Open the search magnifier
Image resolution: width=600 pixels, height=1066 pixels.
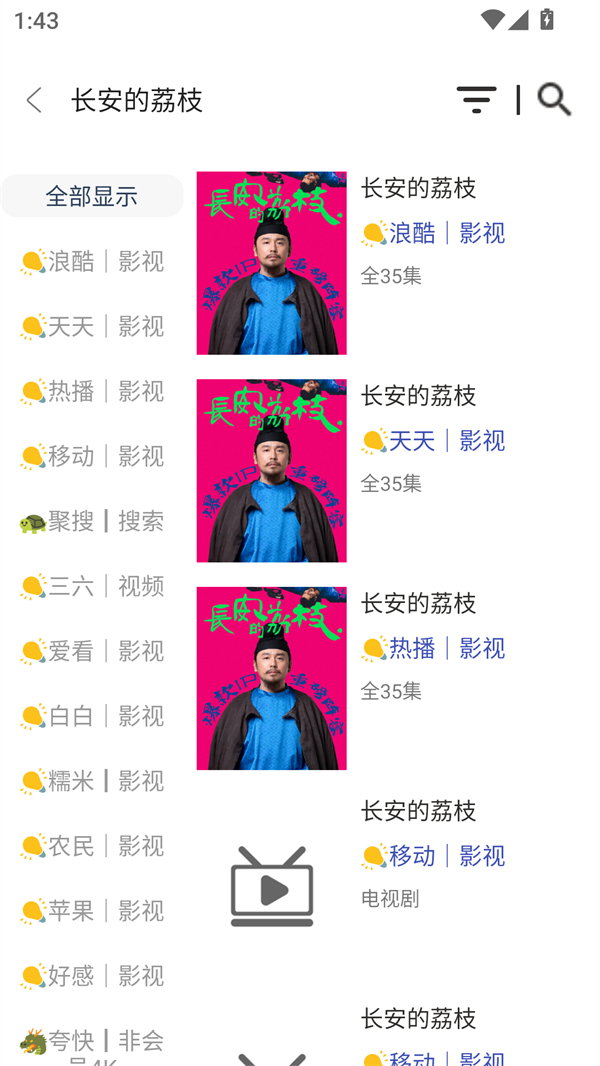[554, 99]
